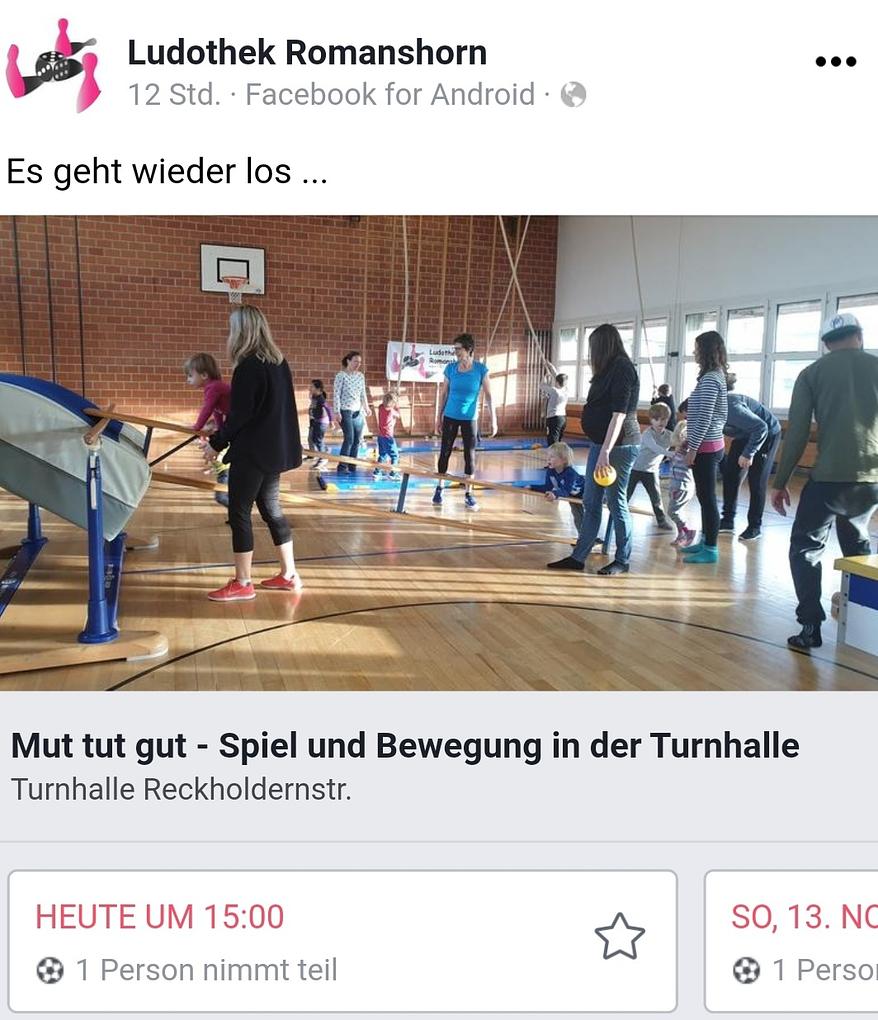
Task: Mark interest with the star icon
Action: tap(619, 937)
